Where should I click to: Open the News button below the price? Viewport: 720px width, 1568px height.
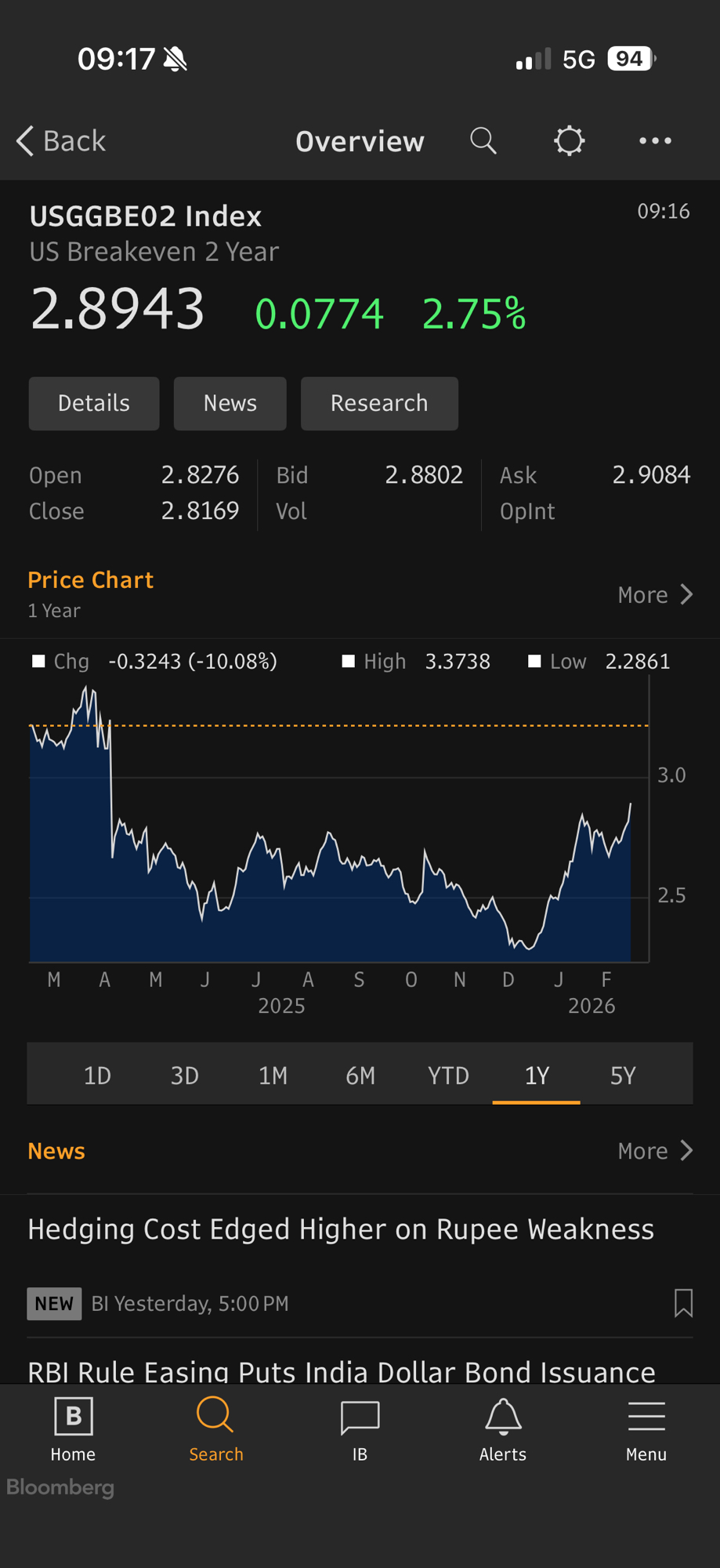230,403
